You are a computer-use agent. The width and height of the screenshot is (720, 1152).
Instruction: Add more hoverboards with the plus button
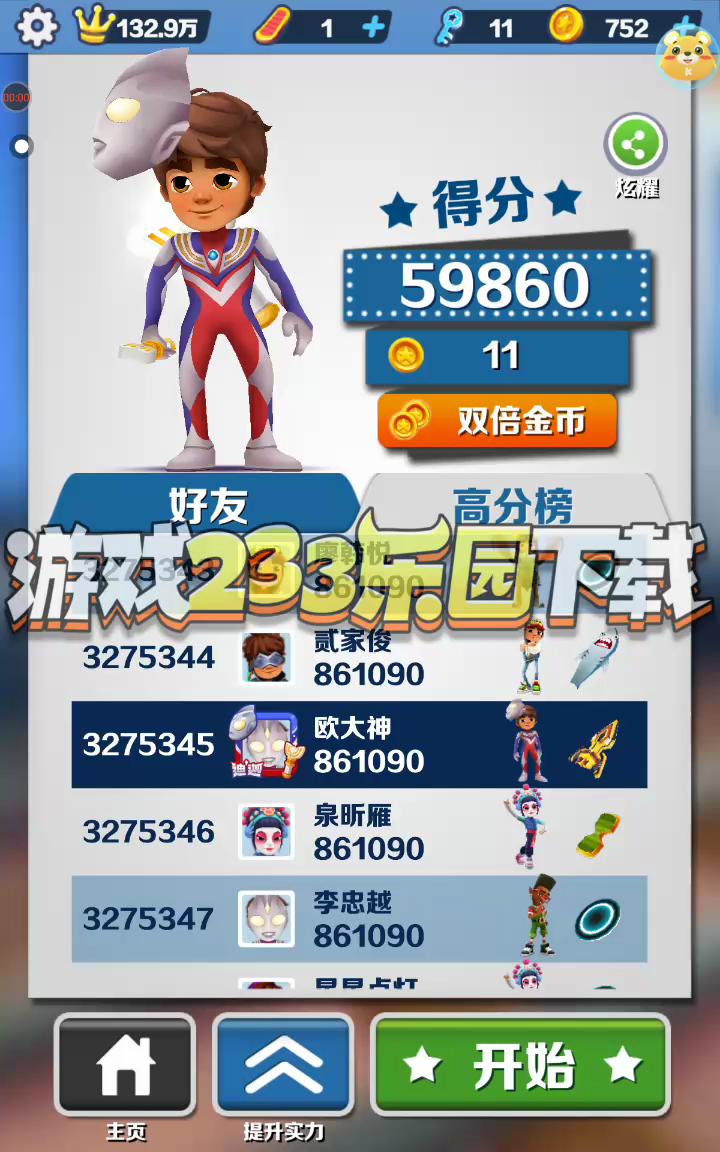373,28
